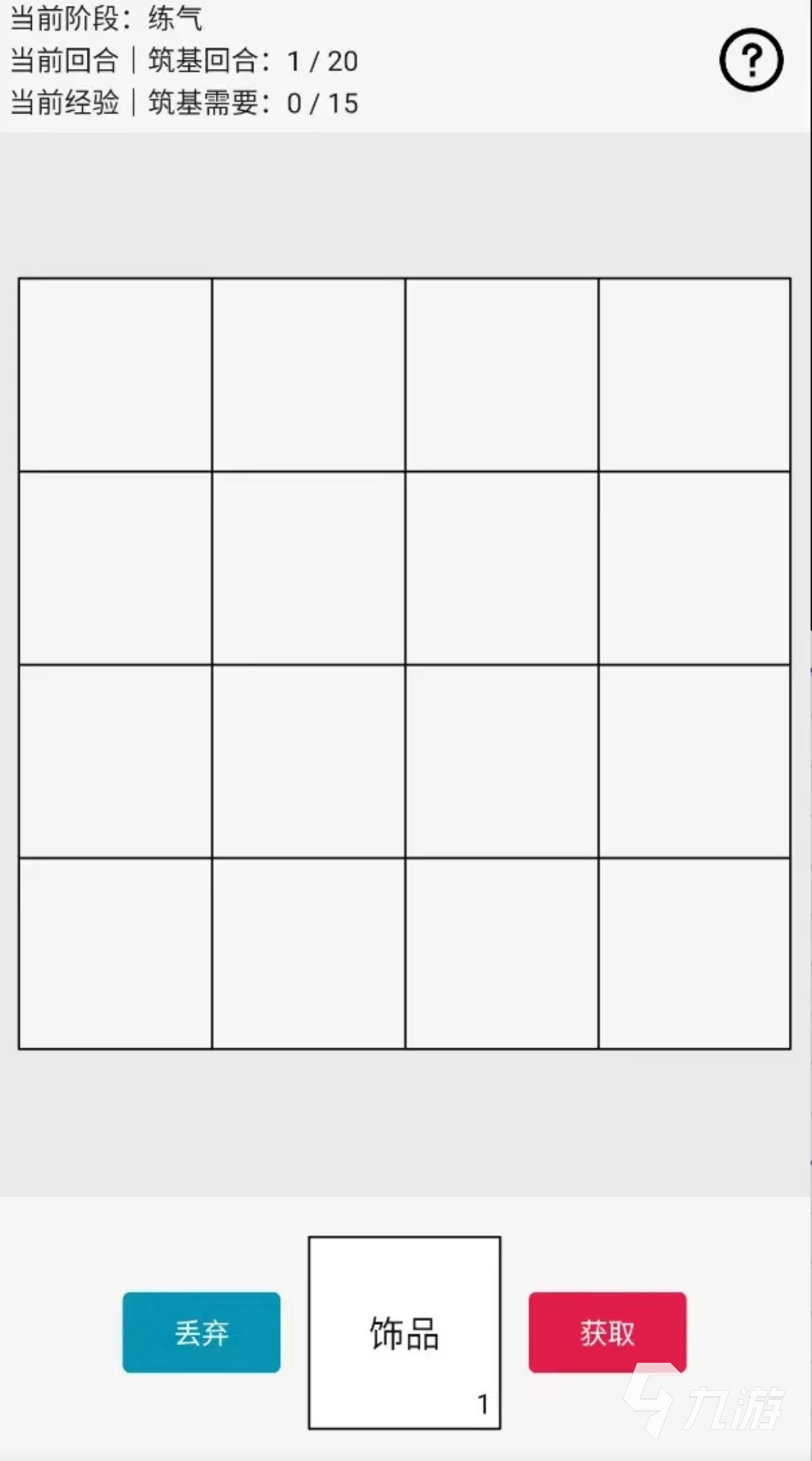Tap the 丢弃 discard button
Viewport: 812px width, 1461px height.
(201, 1332)
